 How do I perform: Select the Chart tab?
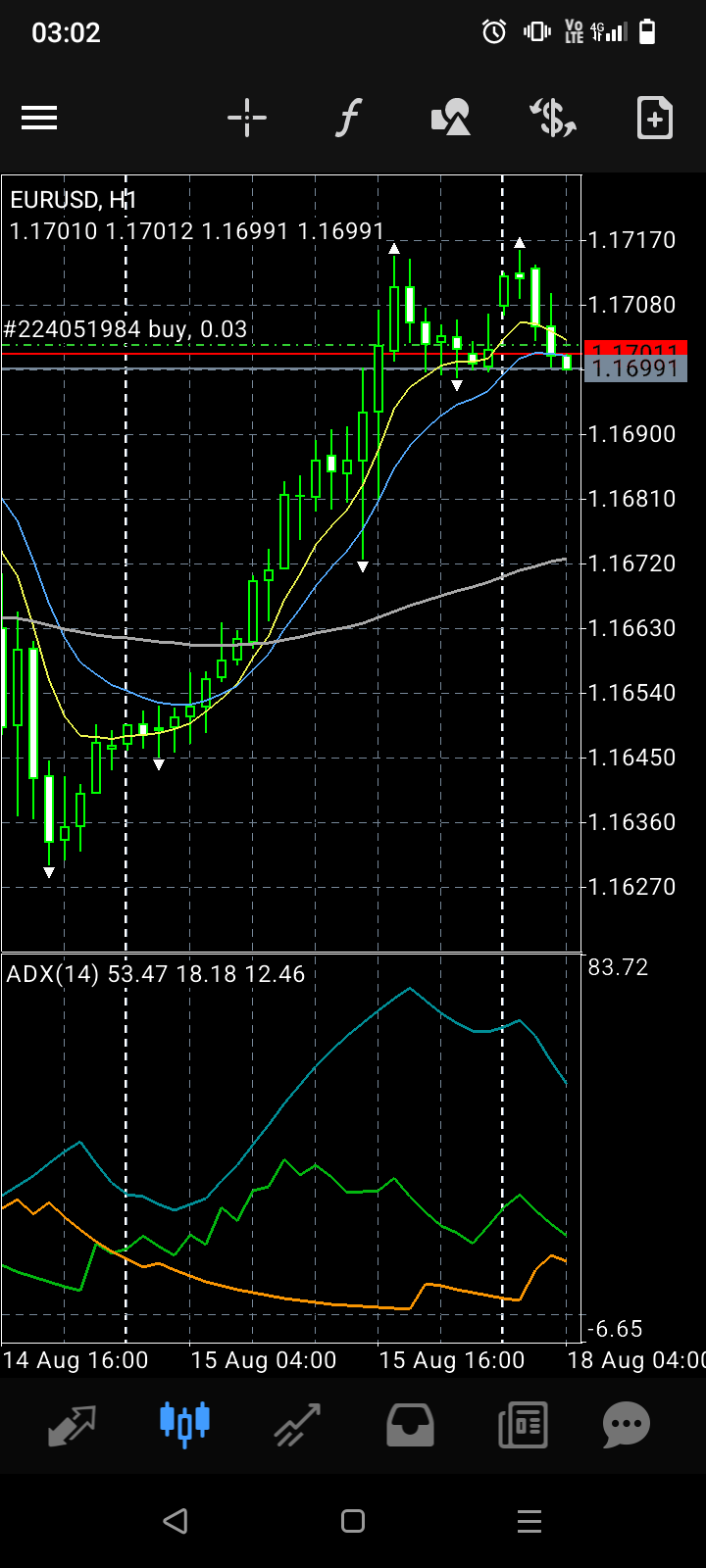point(184,1424)
